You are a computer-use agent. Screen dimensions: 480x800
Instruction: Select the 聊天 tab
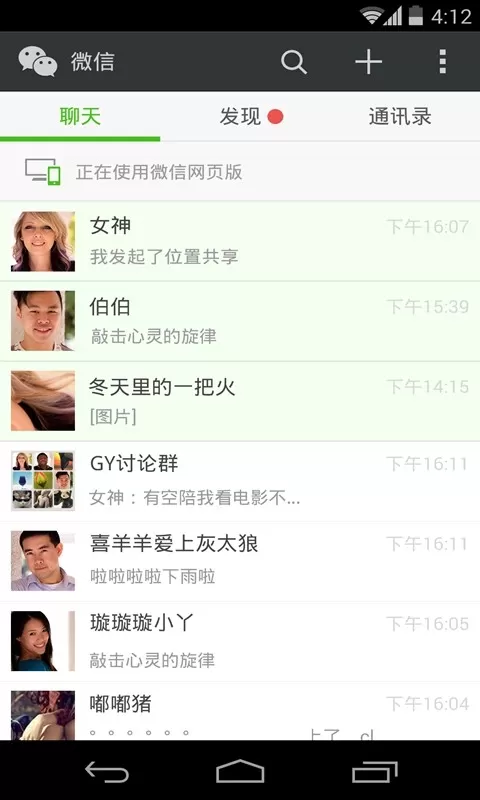(80, 117)
